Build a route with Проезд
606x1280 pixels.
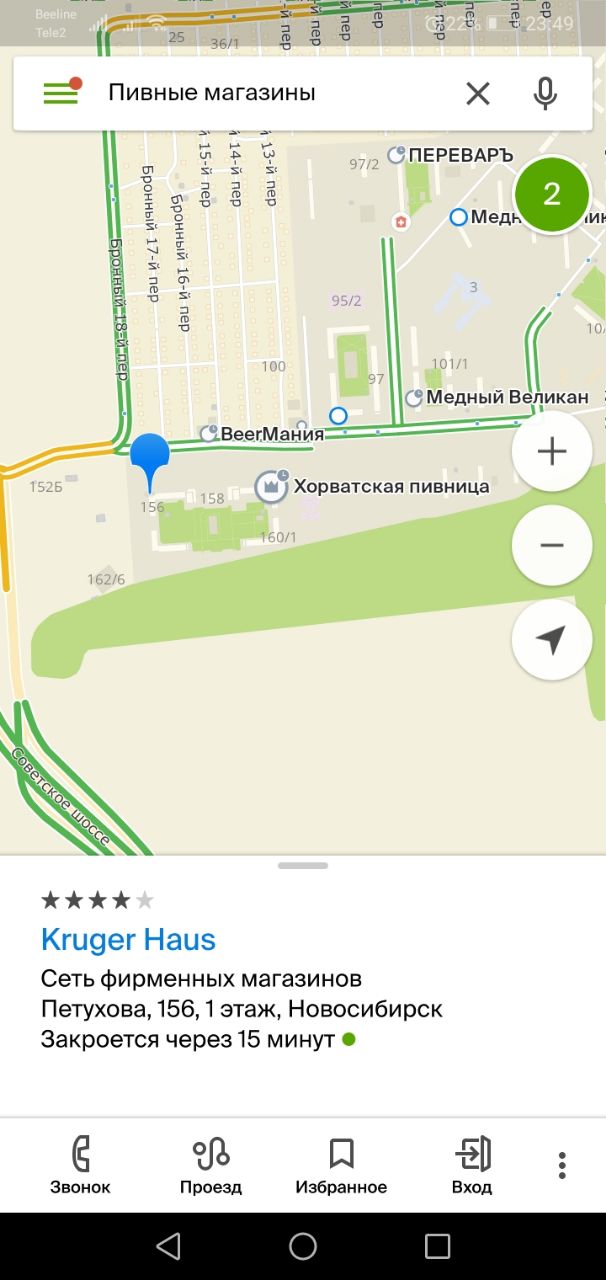tap(211, 1166)
